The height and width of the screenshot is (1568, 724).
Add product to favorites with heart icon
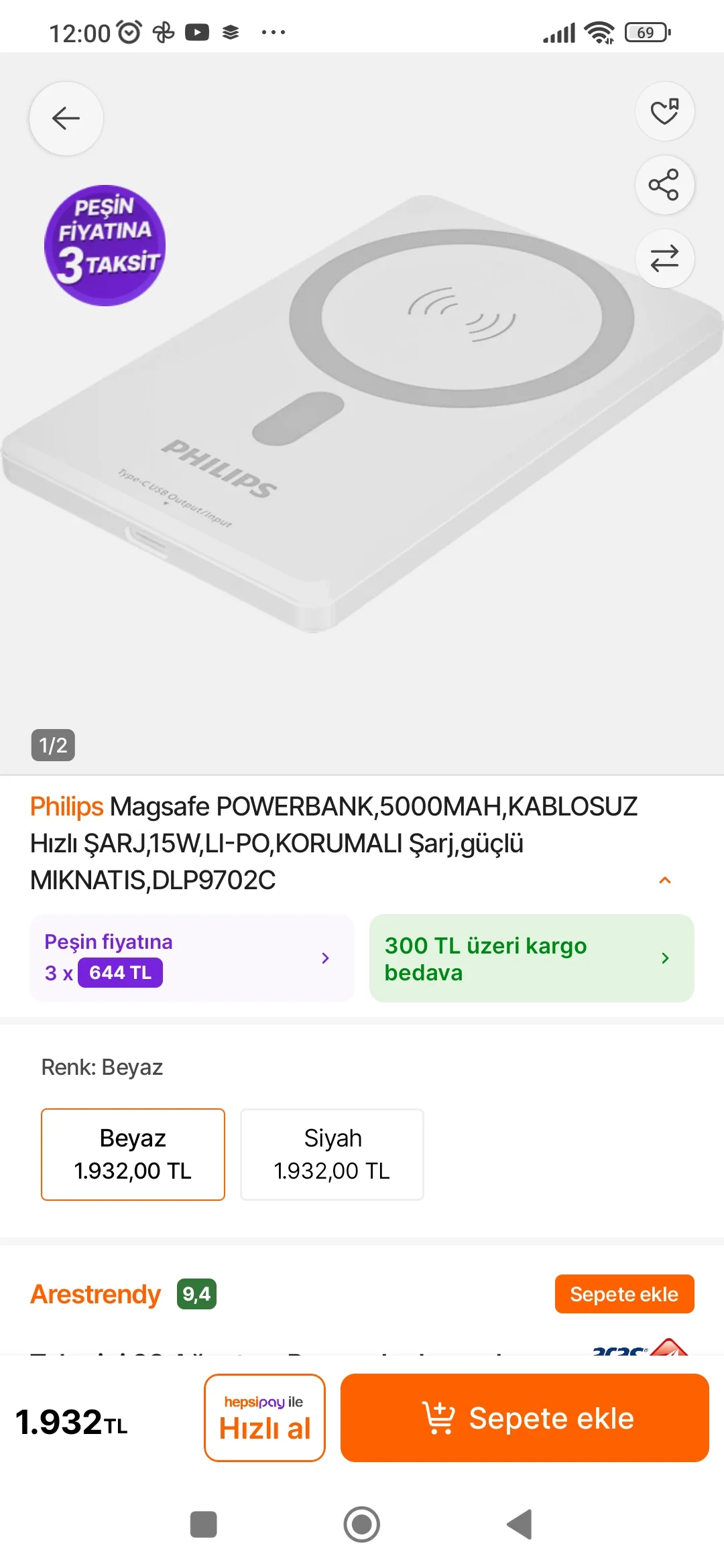664,111
